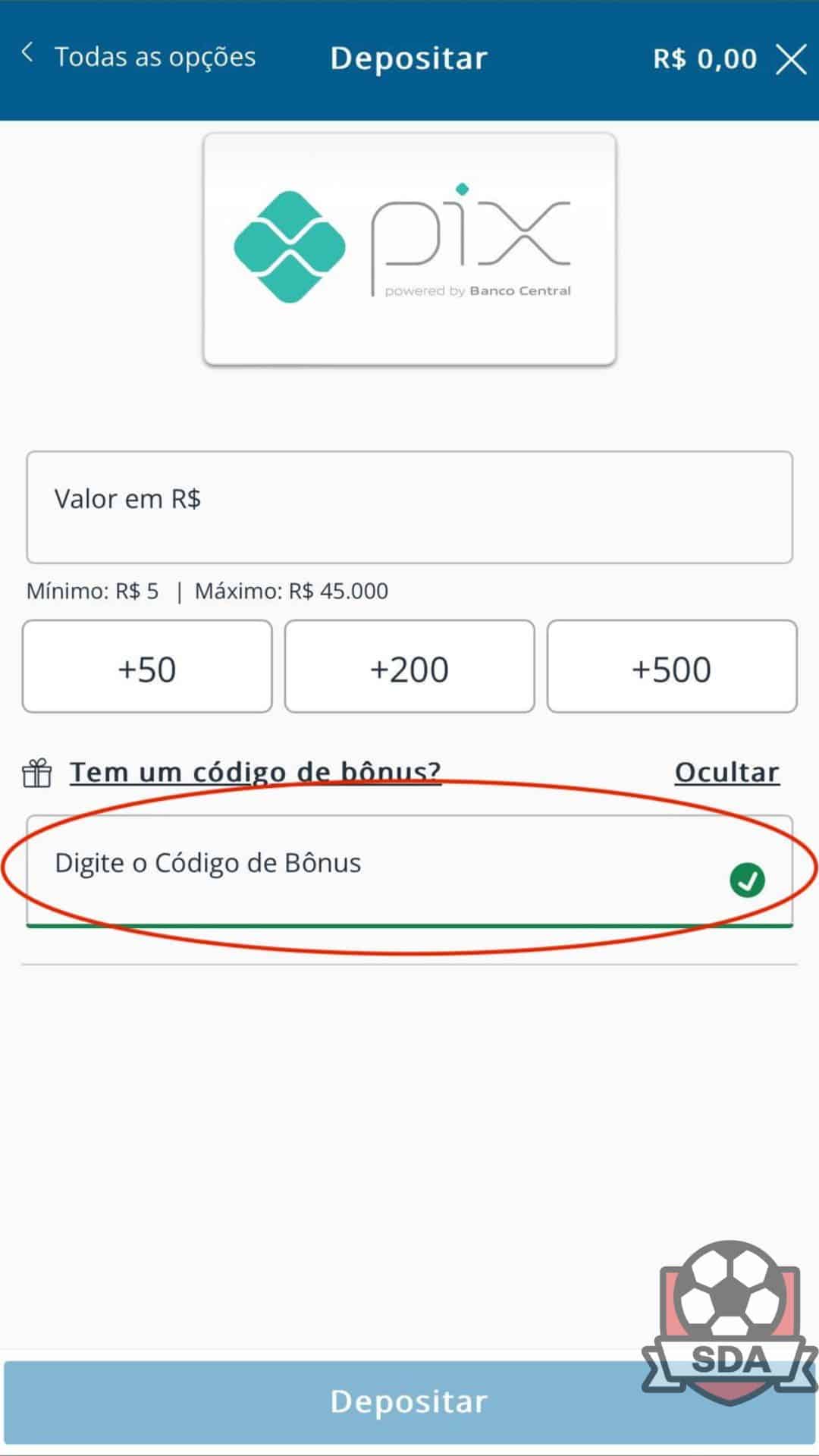
Task: Add +500 to the deposit amount
Action: (672, 667)
